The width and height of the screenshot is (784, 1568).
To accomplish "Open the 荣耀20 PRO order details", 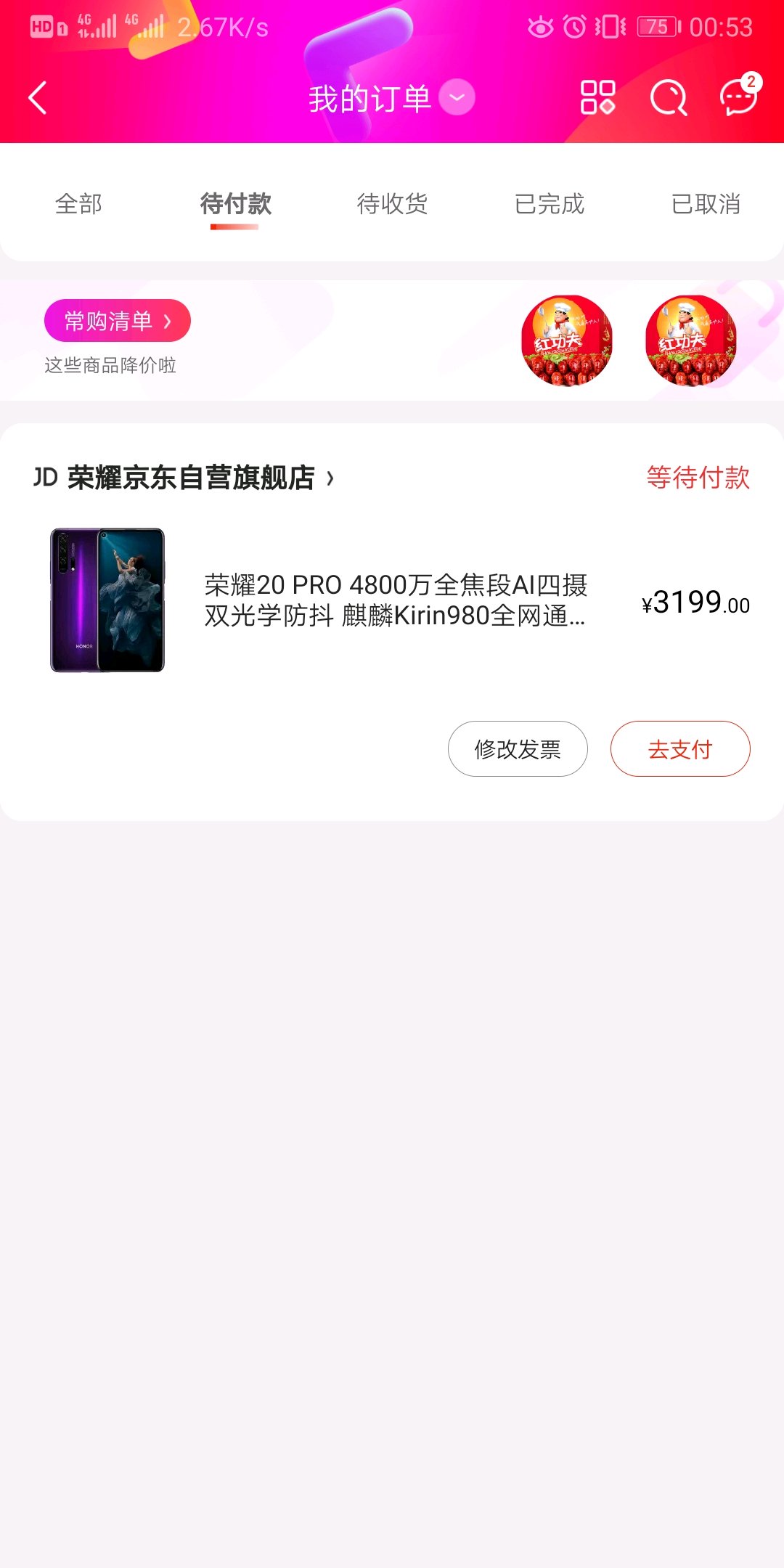I will tap(394, 600).
